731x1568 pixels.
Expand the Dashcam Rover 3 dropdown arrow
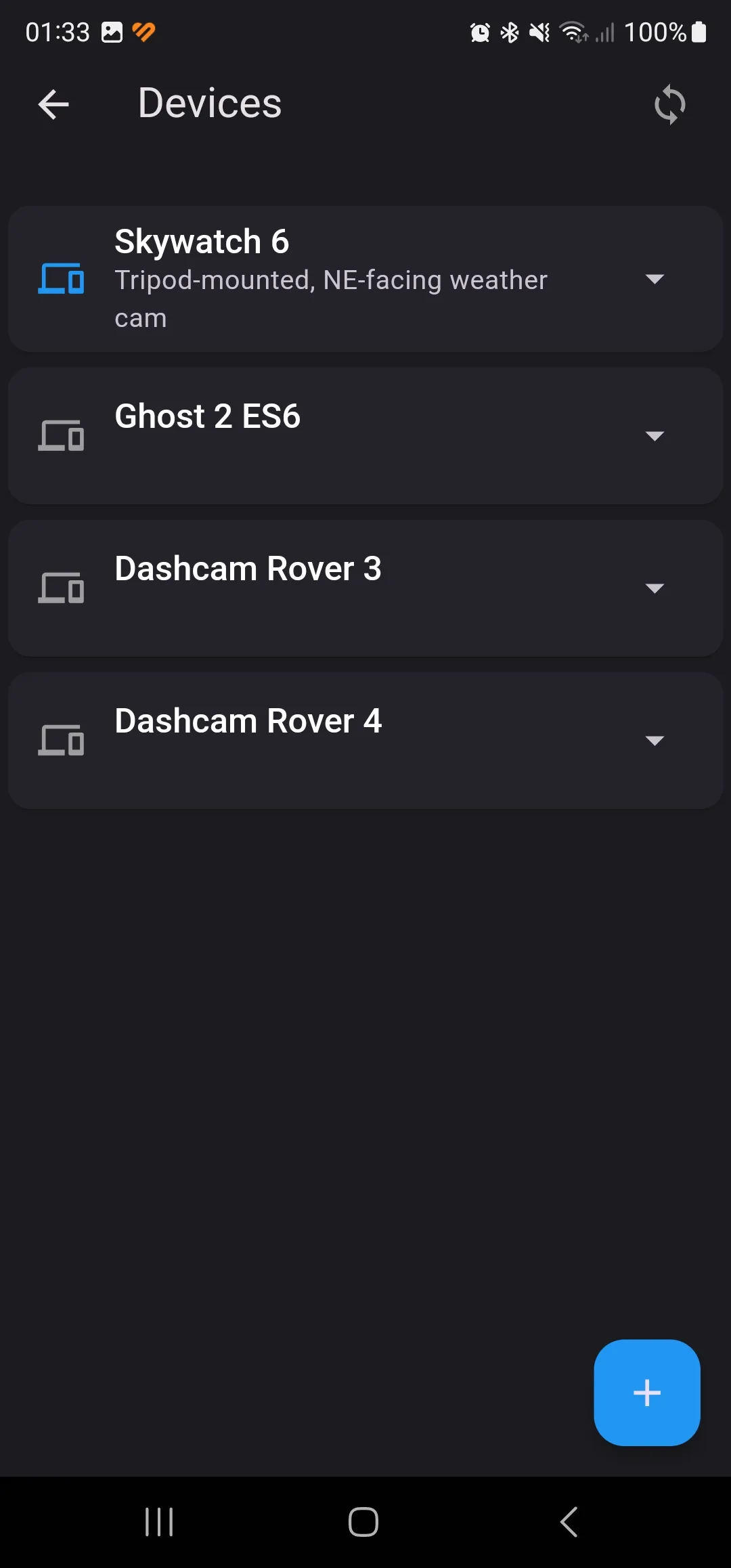(654, 588)
